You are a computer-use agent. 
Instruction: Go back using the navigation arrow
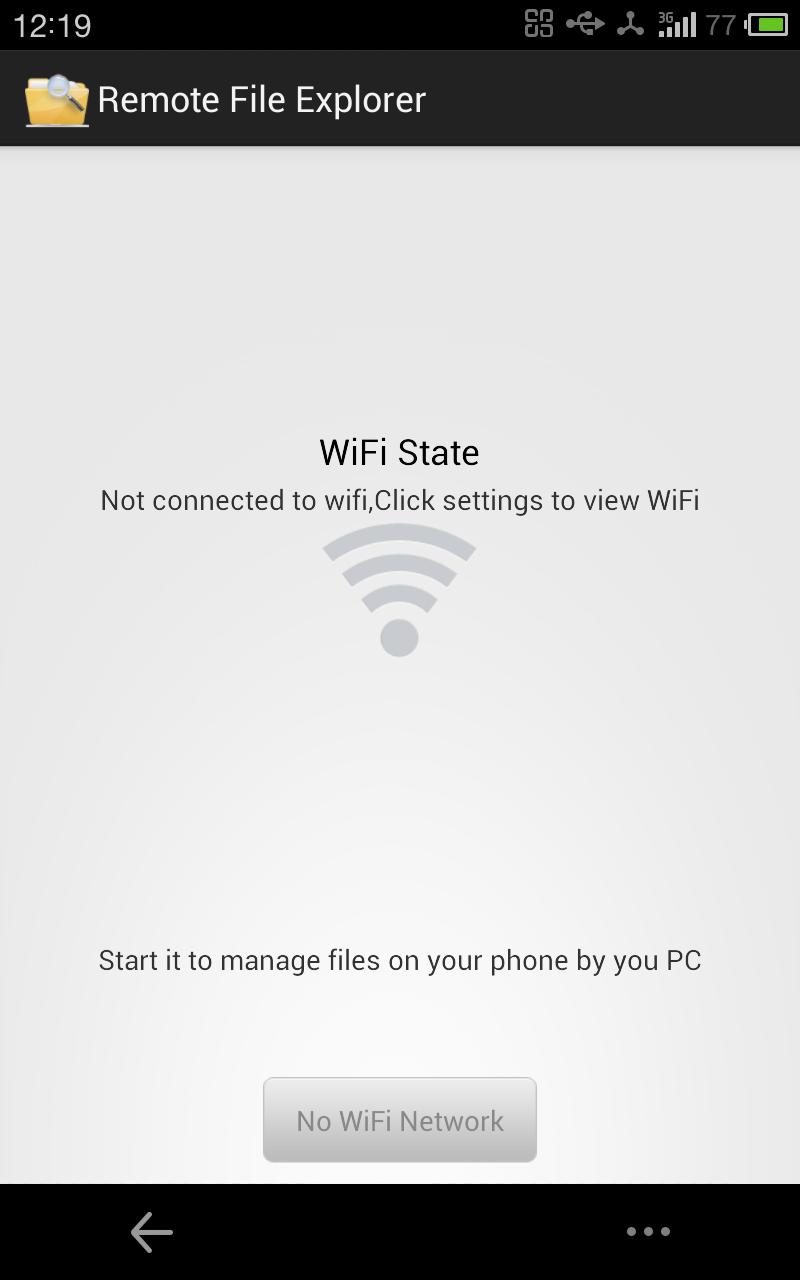152,1232
